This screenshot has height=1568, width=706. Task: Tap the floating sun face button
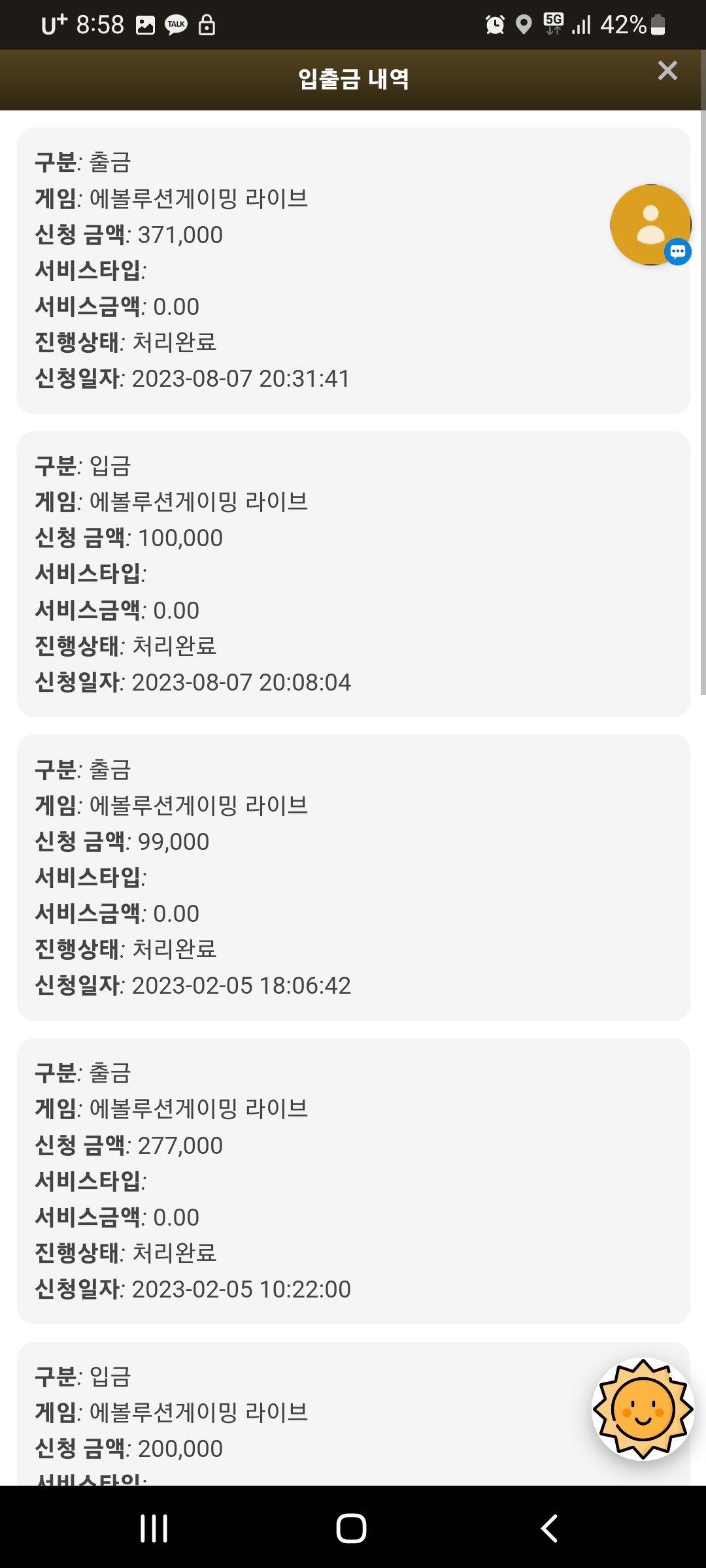point(643,1409)
